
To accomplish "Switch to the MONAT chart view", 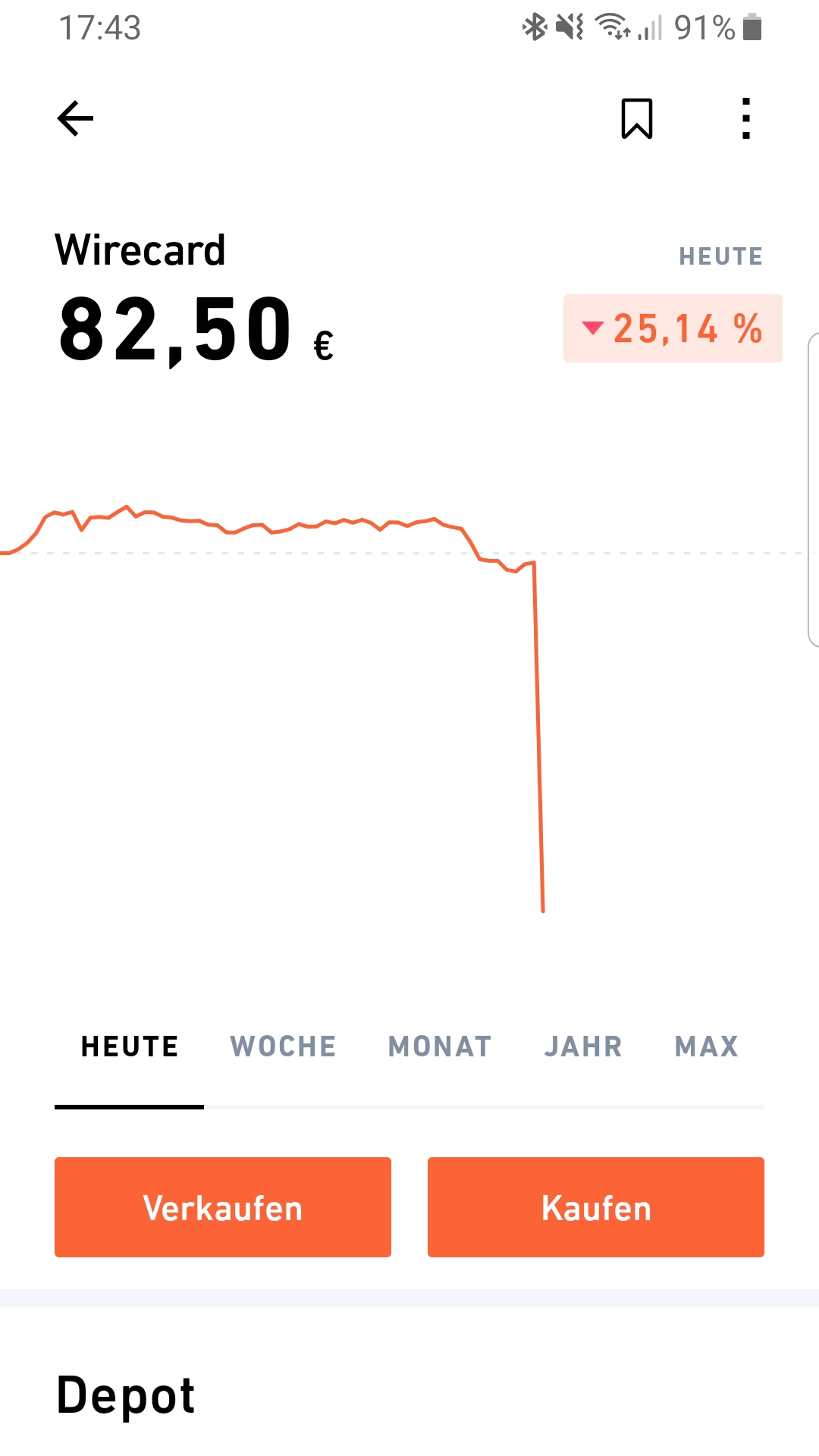I will (440, 1046).
